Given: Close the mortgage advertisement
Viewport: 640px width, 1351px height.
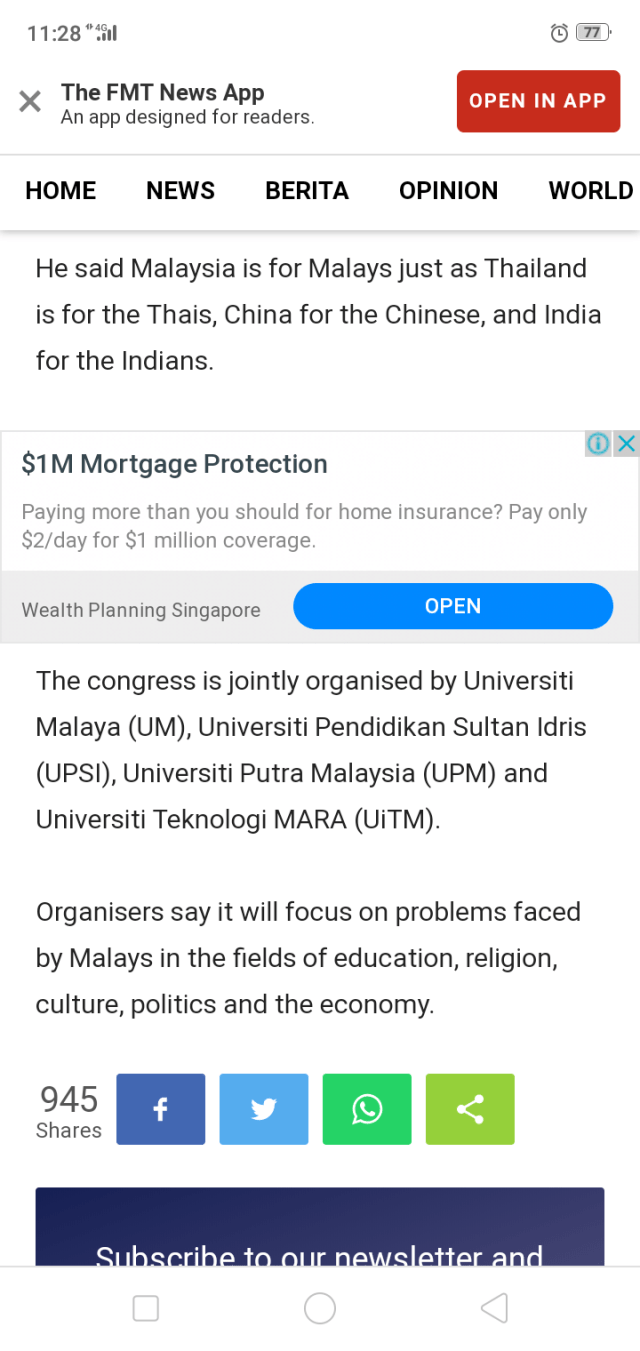Looking at the screenshot, I should tap(626, 443).
